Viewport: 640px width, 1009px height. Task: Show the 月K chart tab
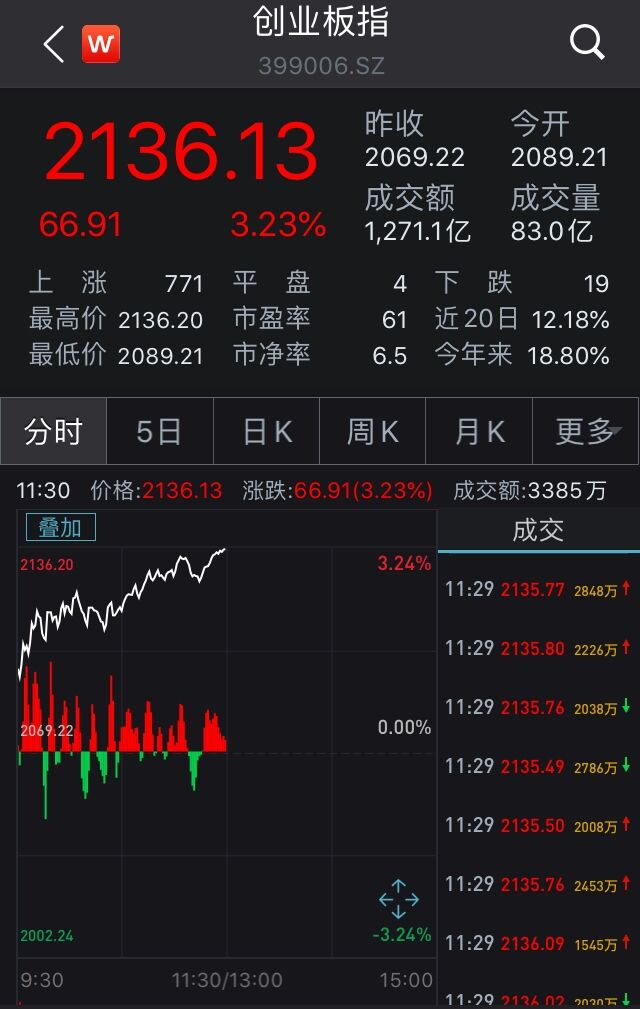pyautogui.click(x=479, y=431)
